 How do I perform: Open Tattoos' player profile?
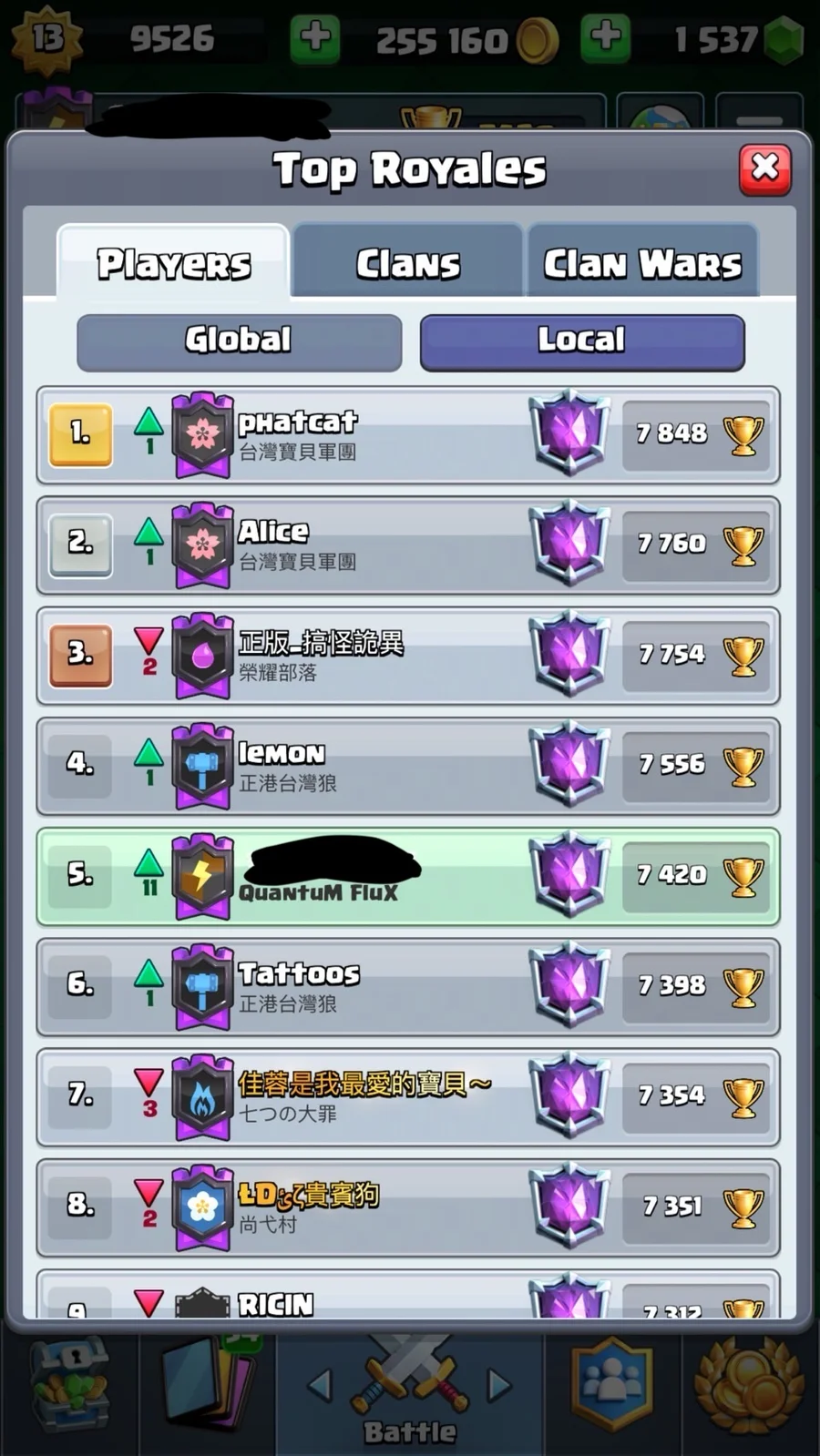pos(383,986)
